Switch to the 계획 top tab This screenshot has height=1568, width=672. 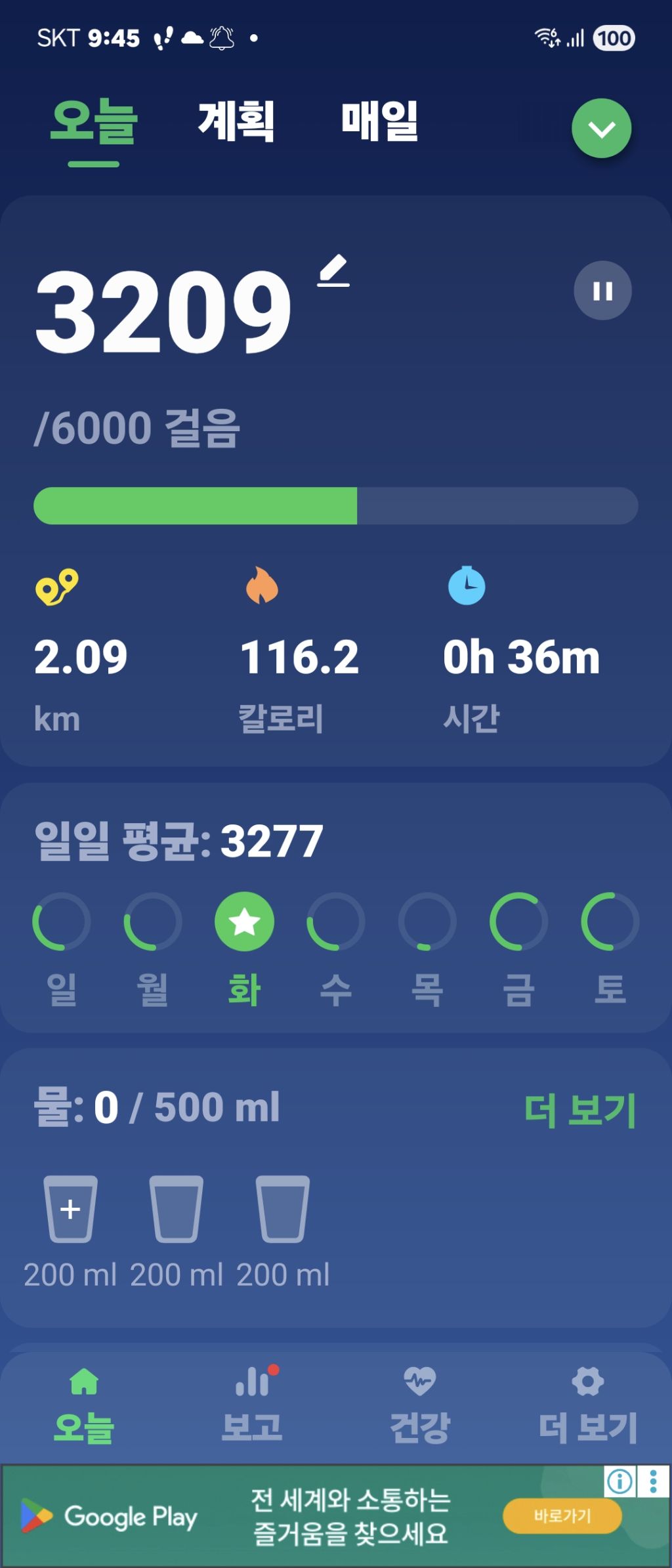click(x=236, y=122)
